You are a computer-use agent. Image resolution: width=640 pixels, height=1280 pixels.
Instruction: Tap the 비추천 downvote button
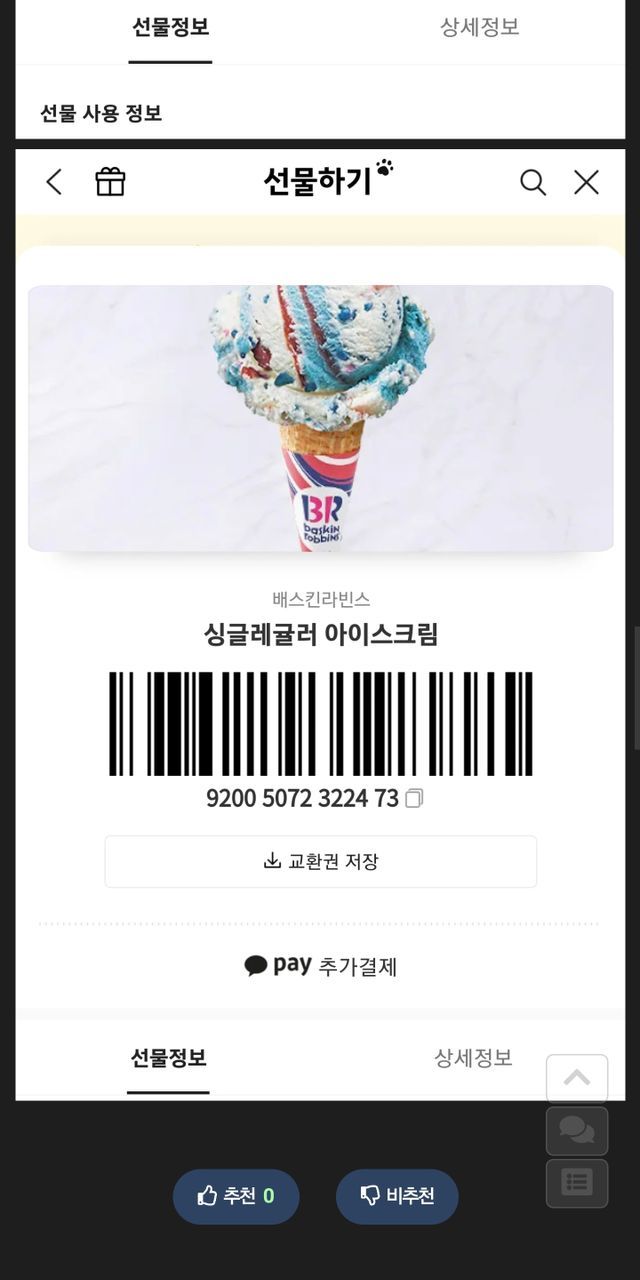[397, 1196]
